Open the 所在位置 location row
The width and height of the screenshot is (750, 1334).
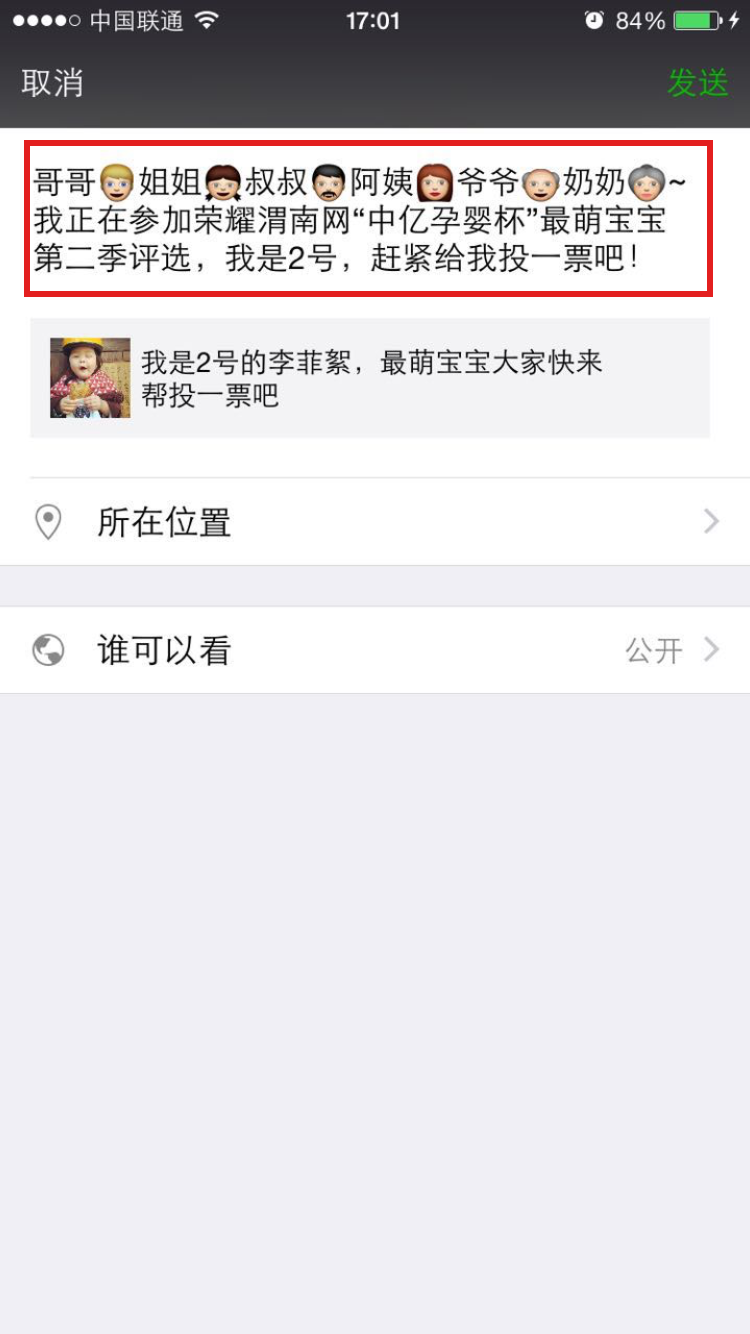pyautogui.click(x=374, y=522)
